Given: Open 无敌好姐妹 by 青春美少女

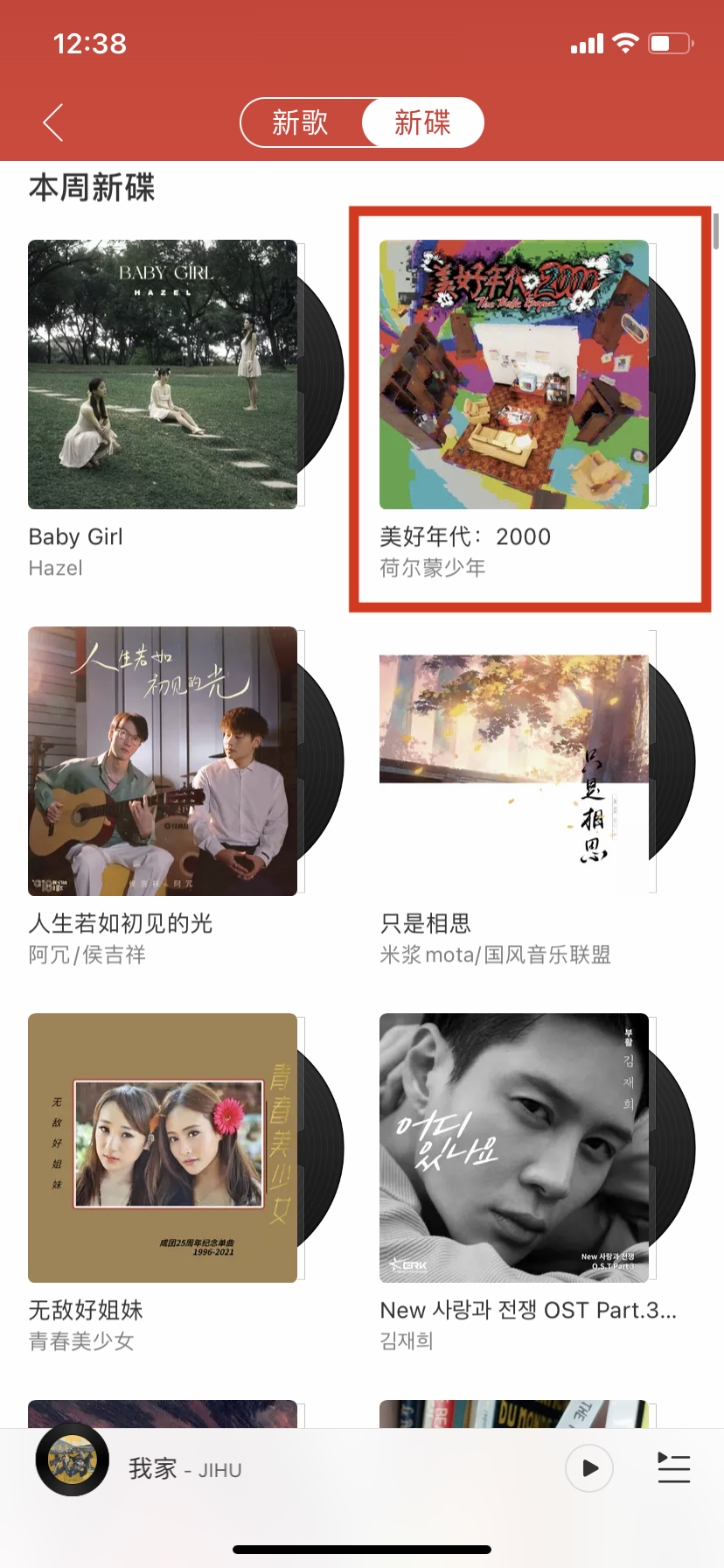Looking at the screenshot, I should tap(163, 1148).
